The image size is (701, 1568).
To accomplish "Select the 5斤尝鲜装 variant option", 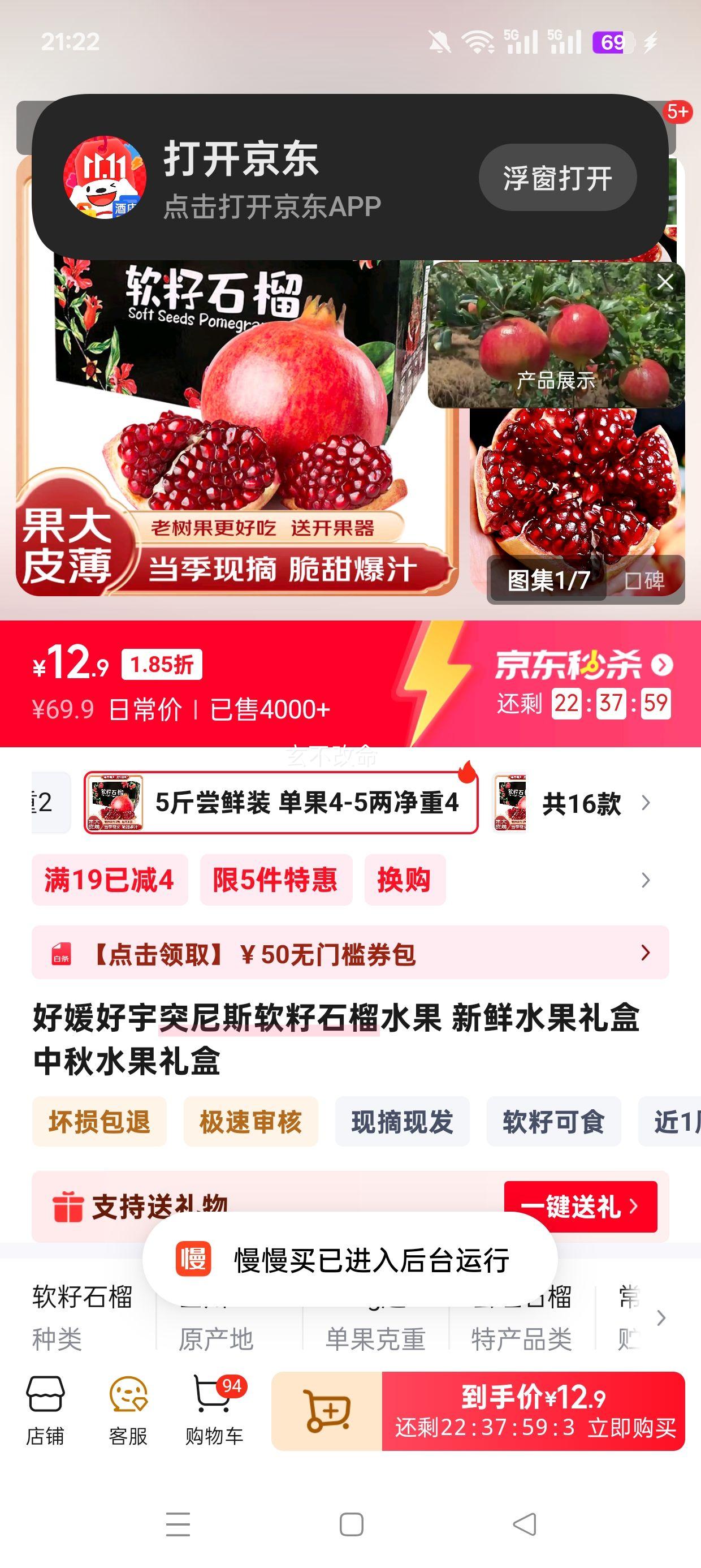I will coord(280,802).
